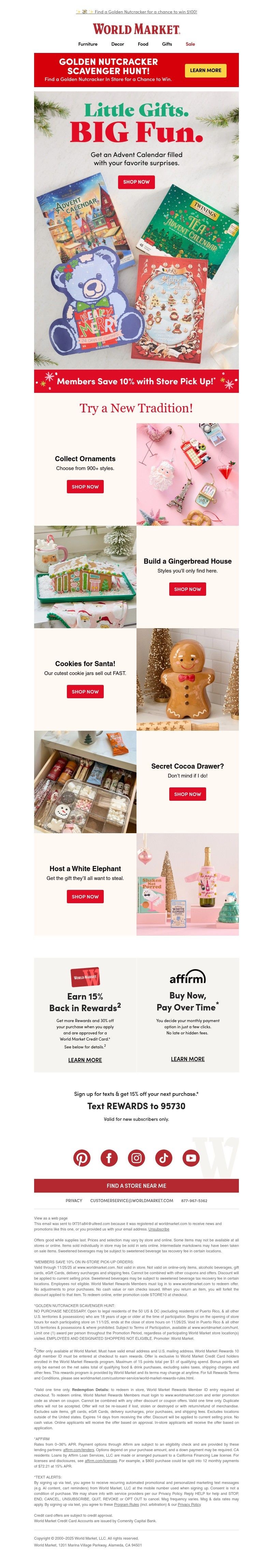Open the ornaments photo tile
This screenshot has height=1568, width=273.
click(x=187, y=474)
